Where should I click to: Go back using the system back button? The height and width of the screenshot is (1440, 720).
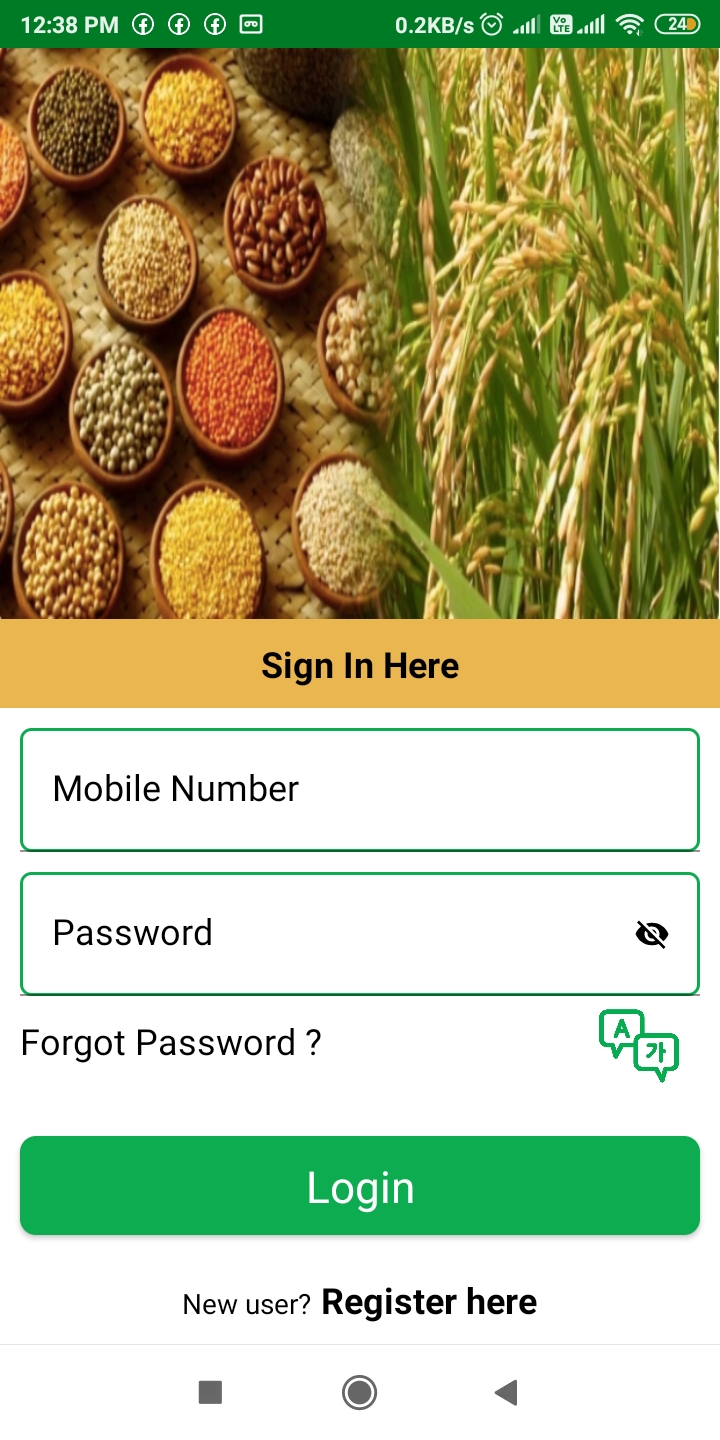tap(506, 1392)
